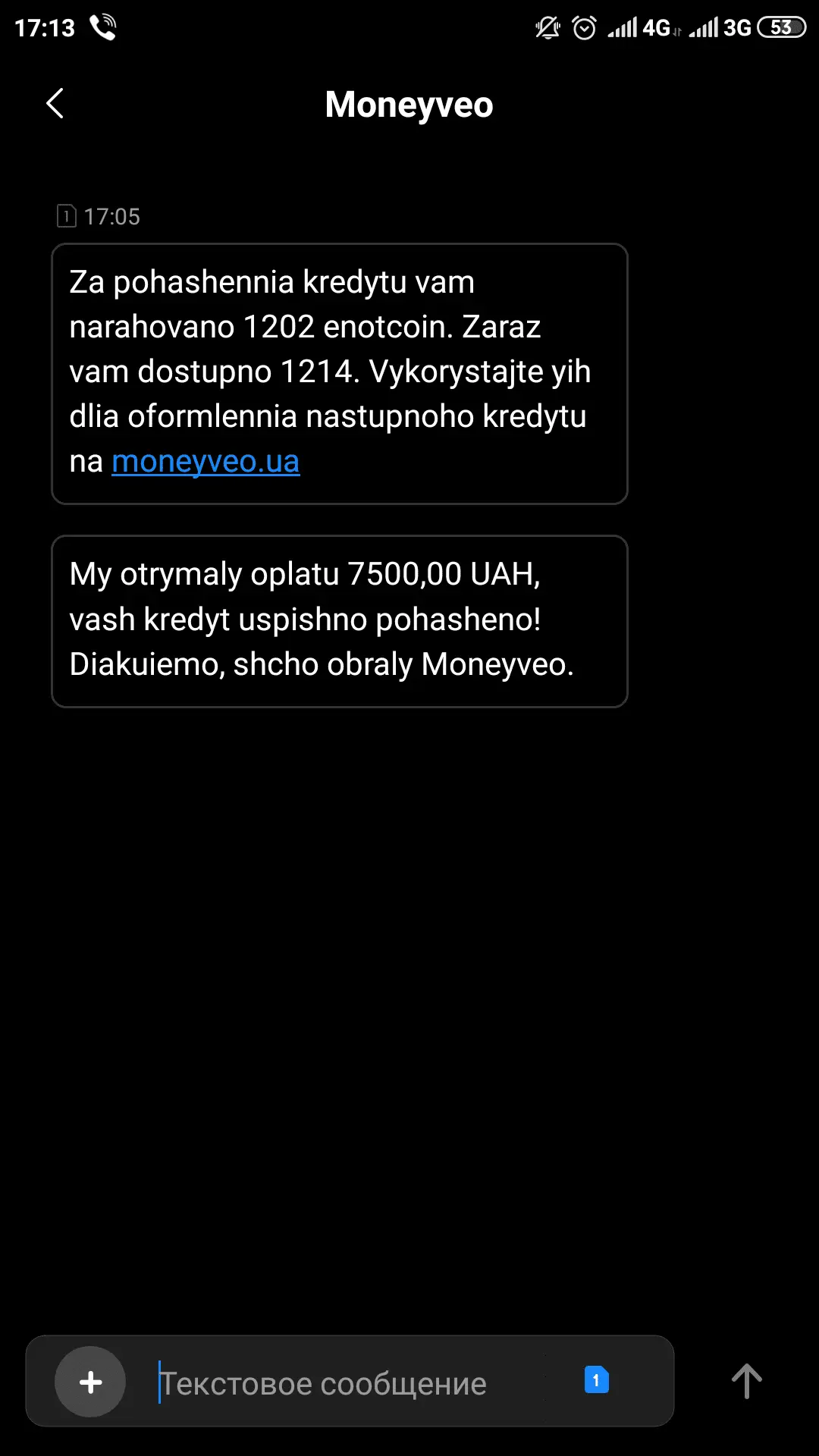
Task: Focus the text message input field
Action: pyautogui.click(x=349, y=1383)
